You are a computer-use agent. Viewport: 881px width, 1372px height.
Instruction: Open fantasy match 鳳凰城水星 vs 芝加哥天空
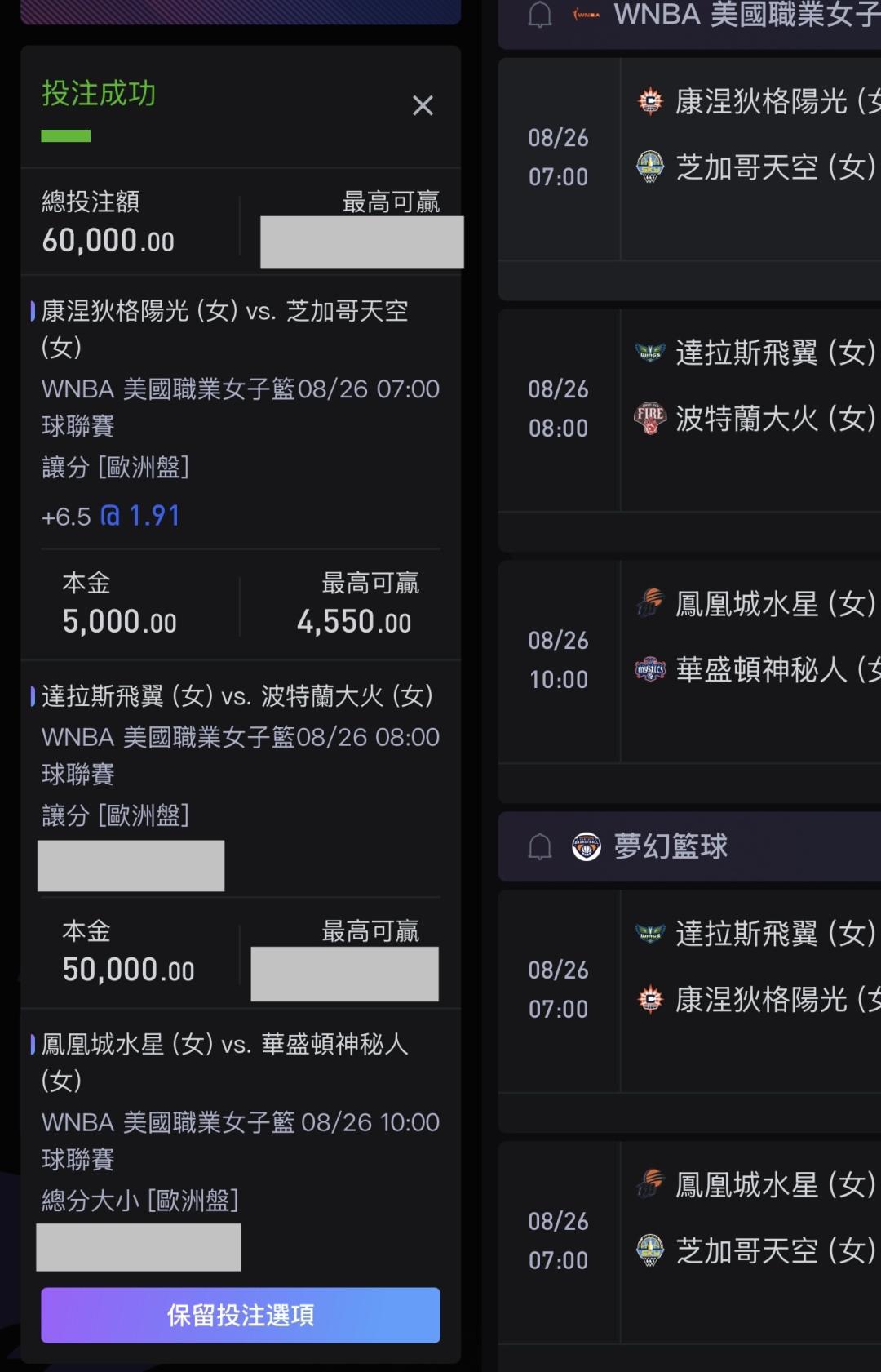[x=690, y=1242]
